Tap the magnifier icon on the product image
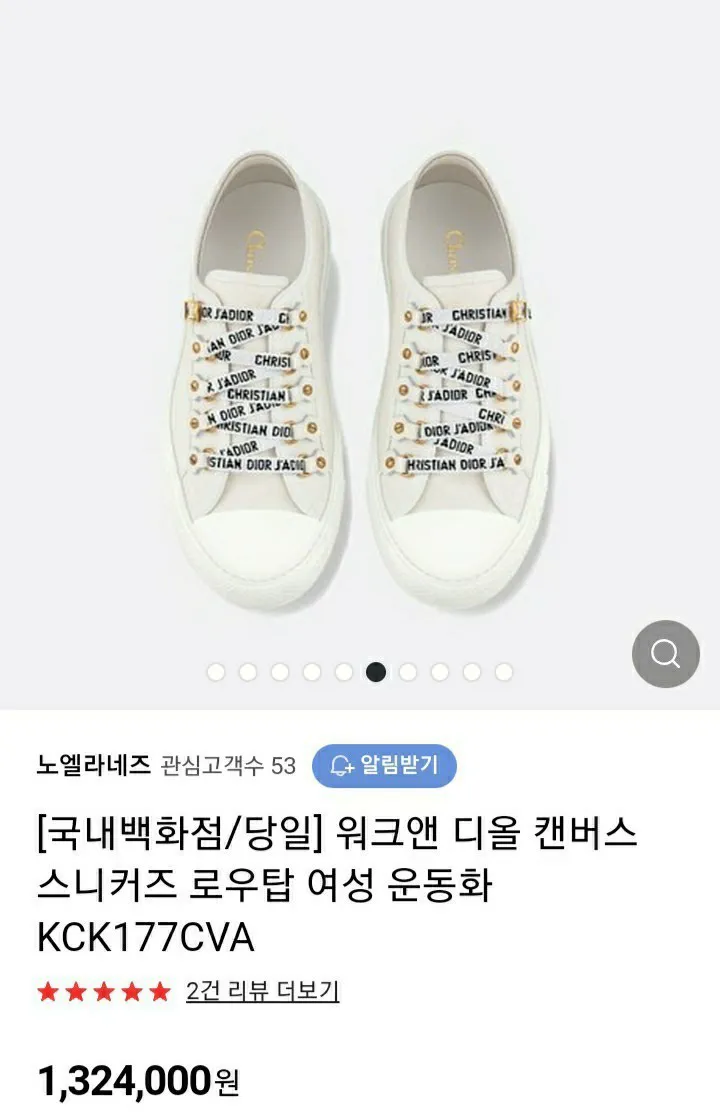Screen dimensions: 720x1116 point(665,653)
